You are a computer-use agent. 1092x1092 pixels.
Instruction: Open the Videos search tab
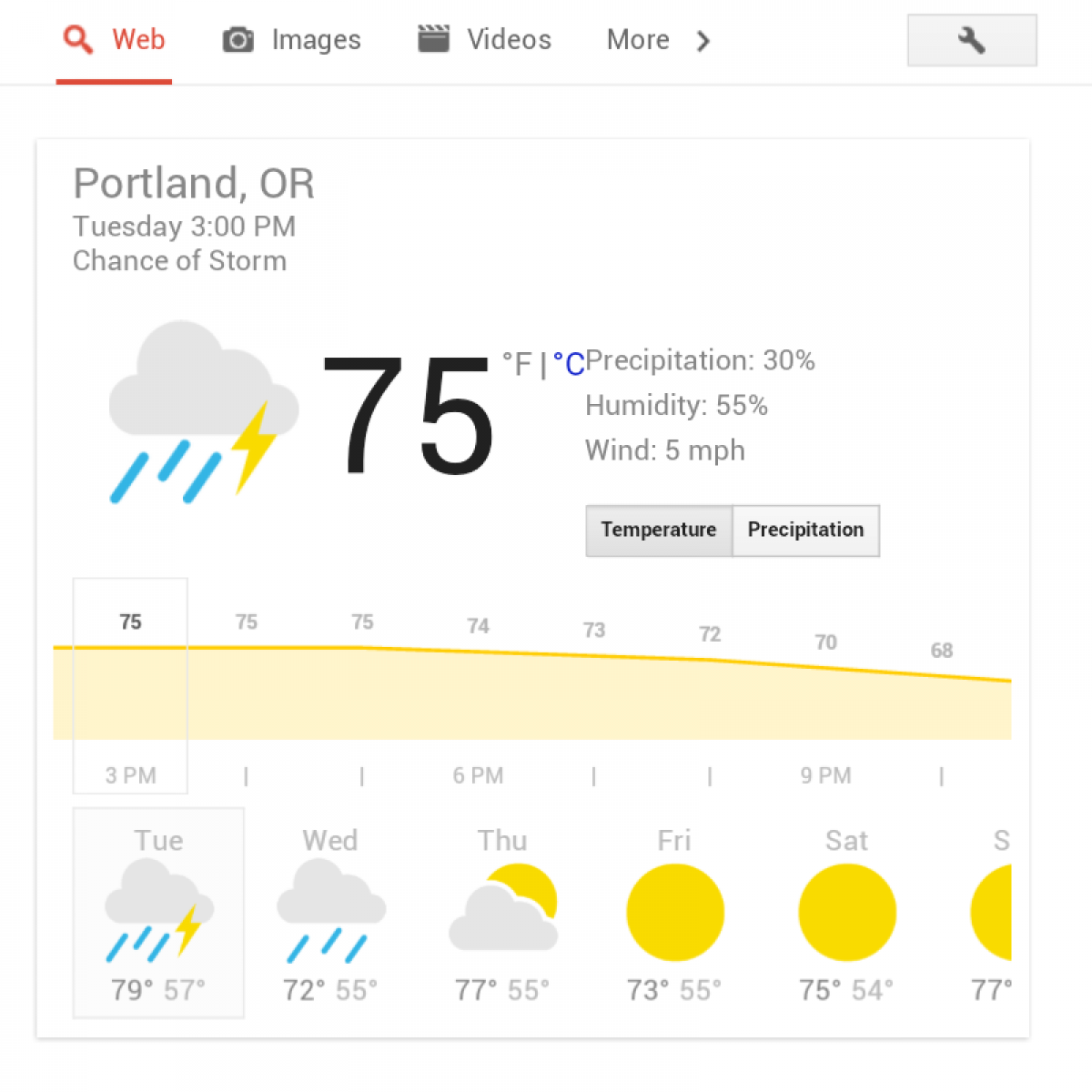(485, 40)
